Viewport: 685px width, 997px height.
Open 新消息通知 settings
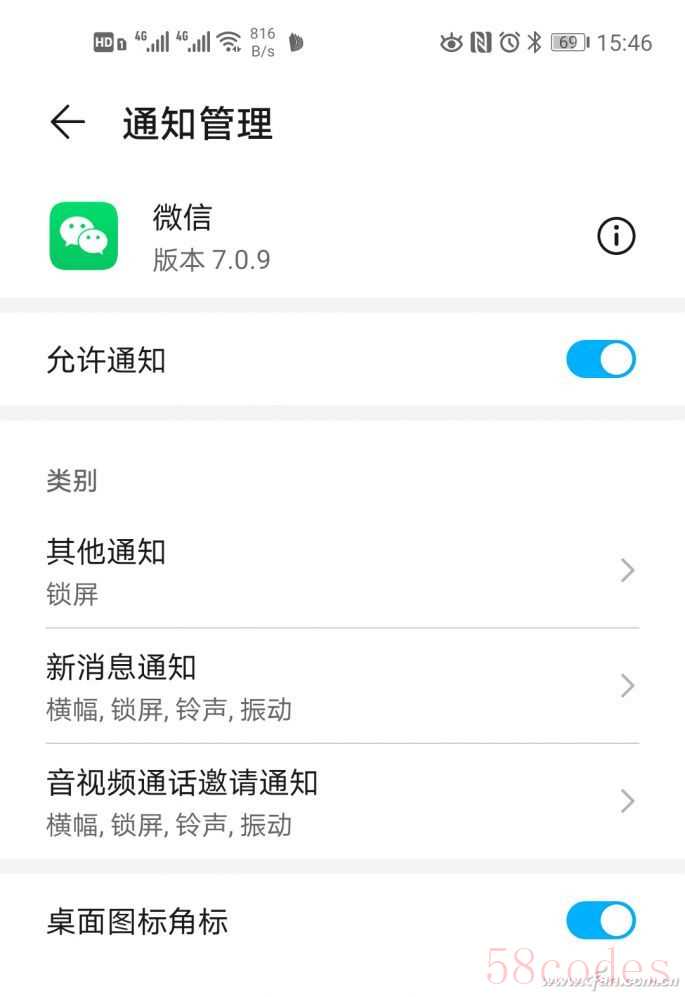point(342,686)
